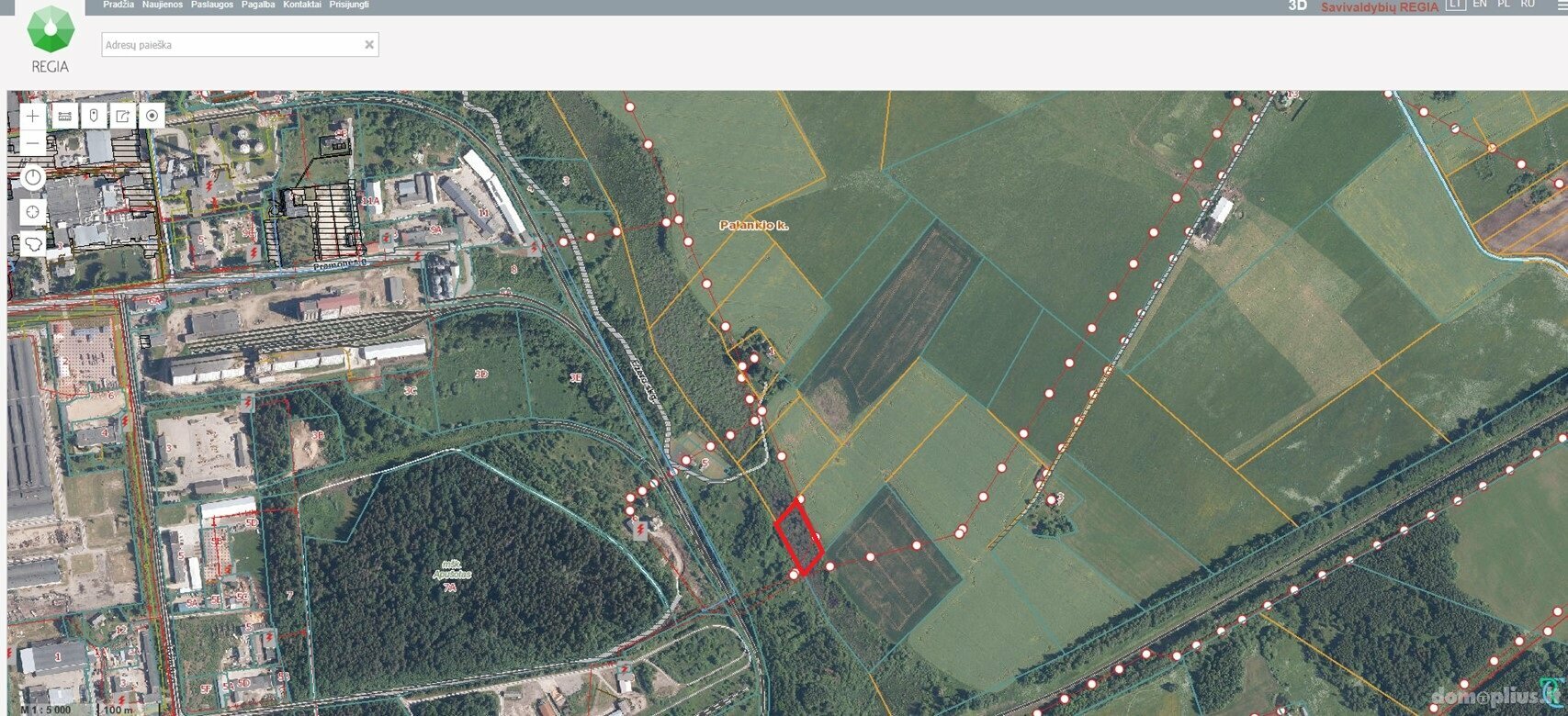1568x716 pixels.
Task: Log in via Prisijungti
Action: 349,5
